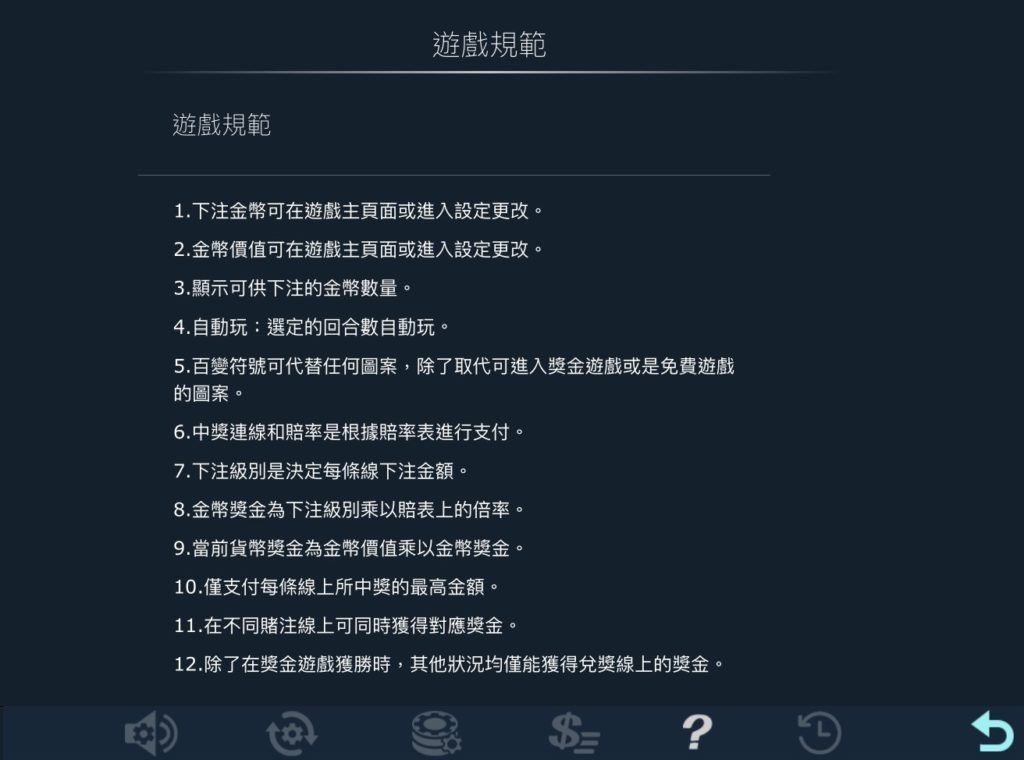This screenshot has height=760, width=1024.
Task: Open the sound settings icon
Action: [150, 734]
